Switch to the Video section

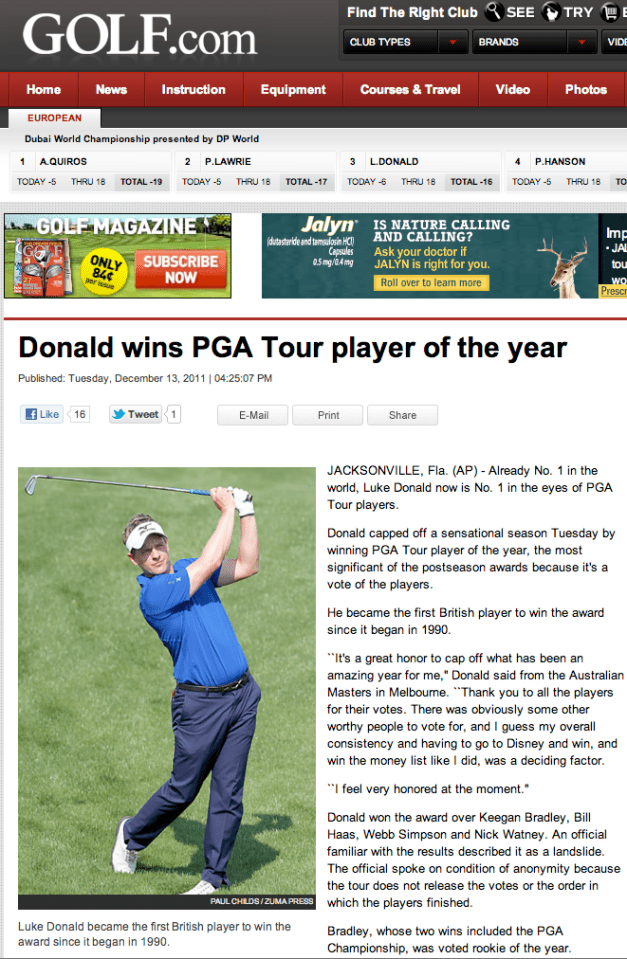[x=512, y=89]
